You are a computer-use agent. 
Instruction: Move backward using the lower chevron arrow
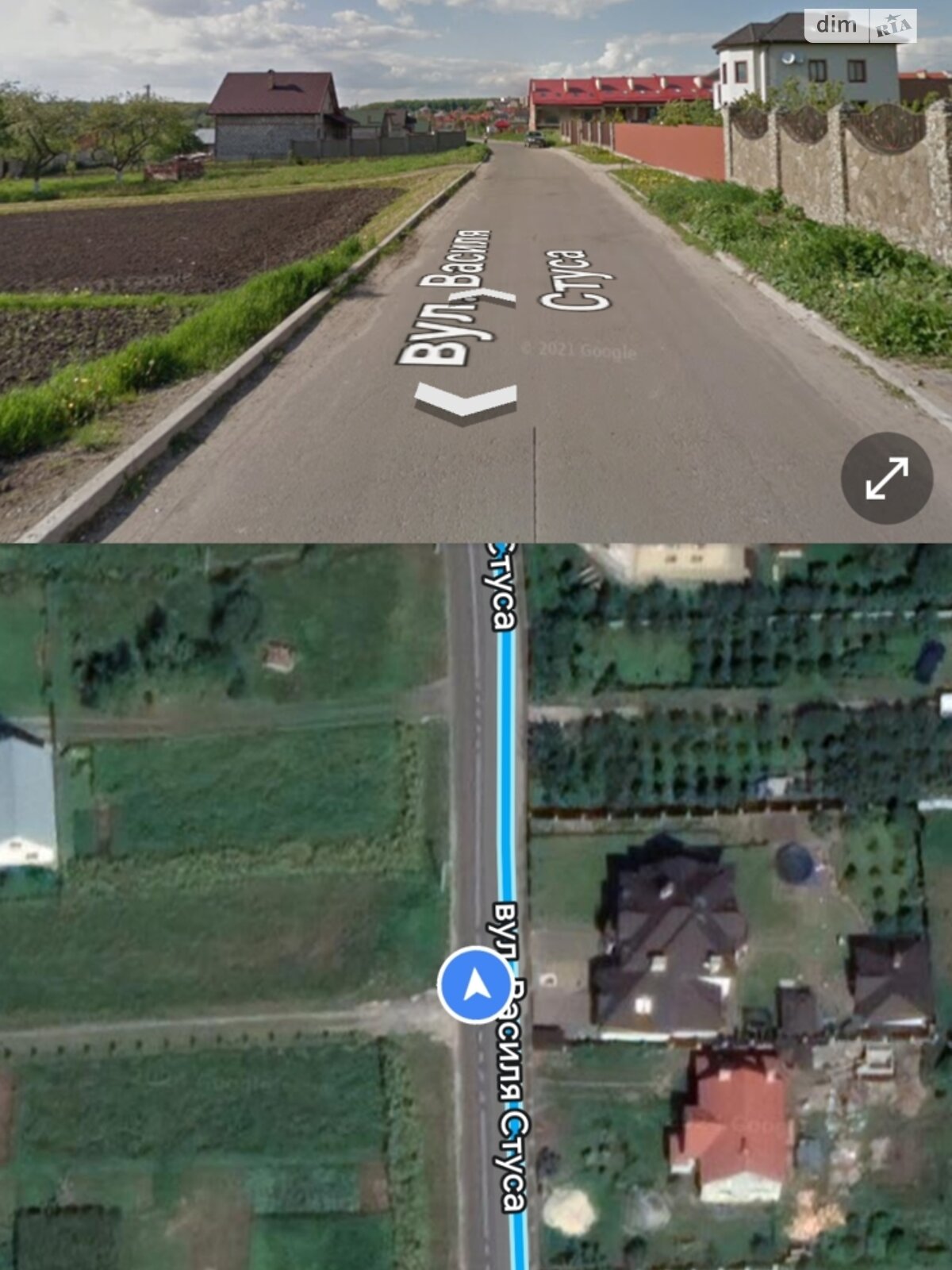pyautogui.click(x=466, y=401)
